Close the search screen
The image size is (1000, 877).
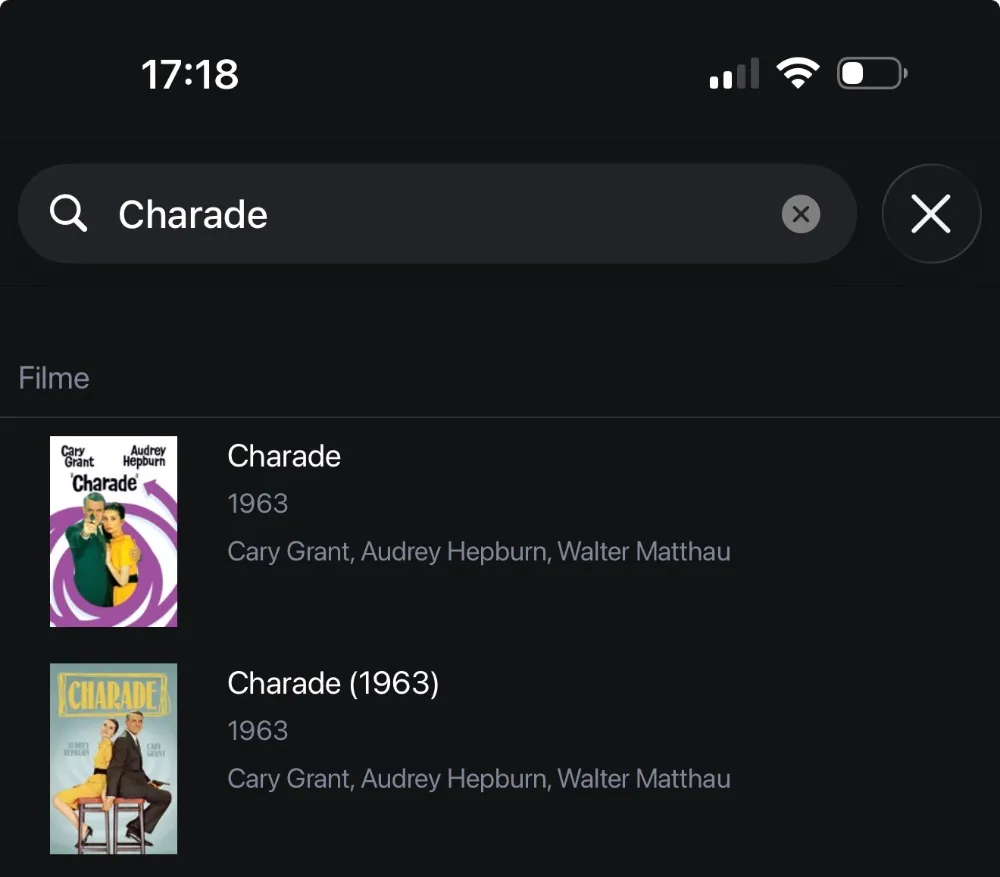pos(931,214)
